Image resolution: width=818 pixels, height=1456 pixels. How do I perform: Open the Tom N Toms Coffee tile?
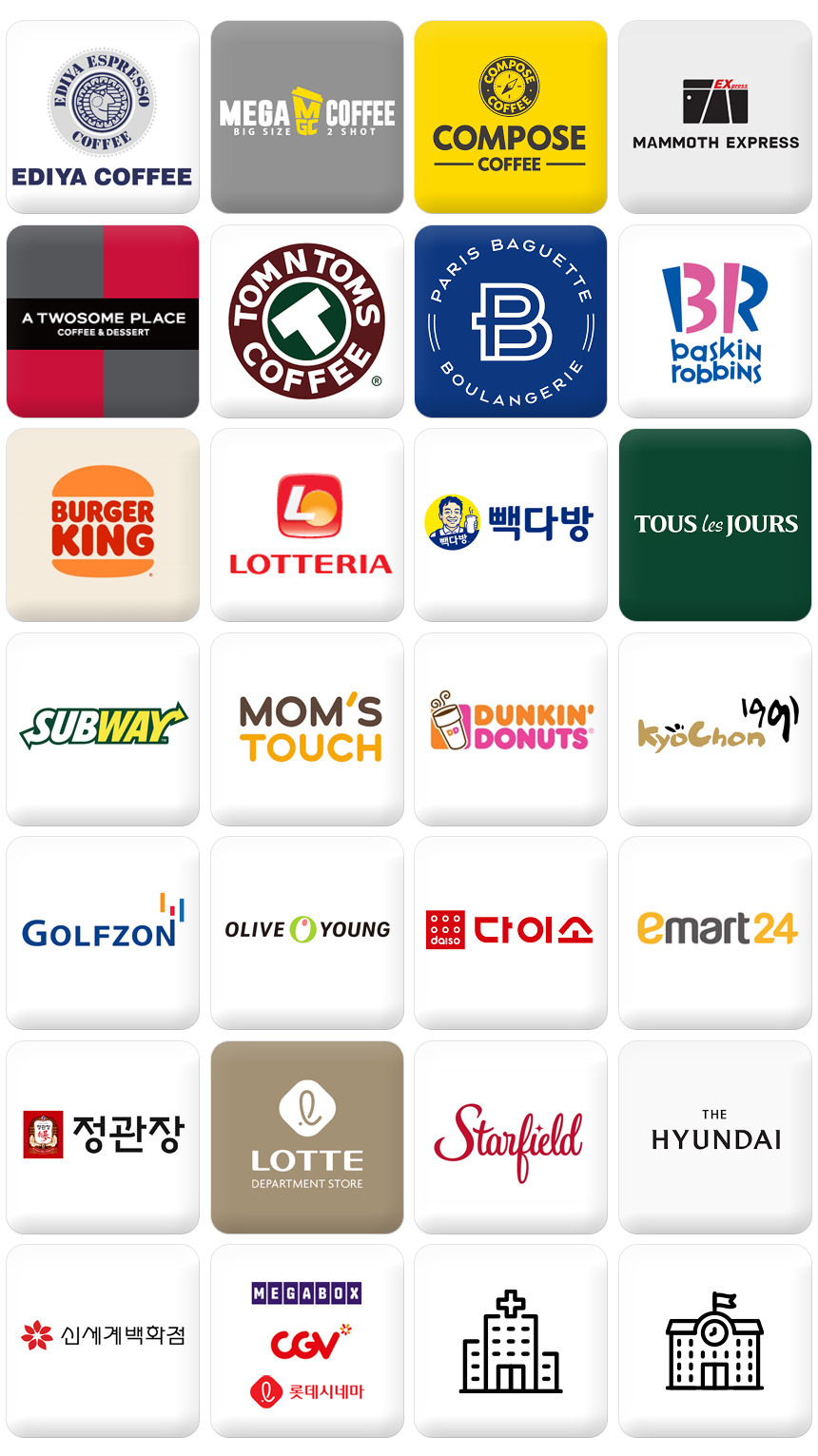(x=307, y=321)
